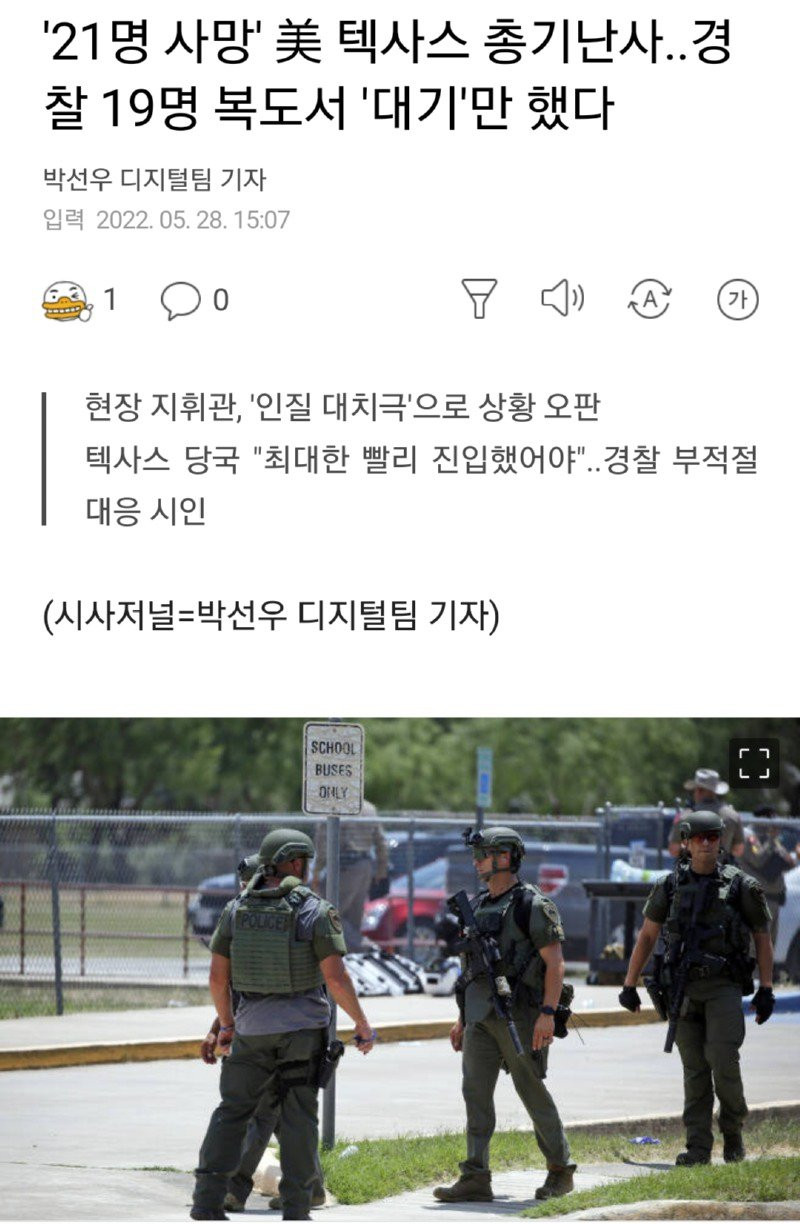Change font size with 가 icon
This screenshot has height=1224, width=800.
[x=738, y=299]
